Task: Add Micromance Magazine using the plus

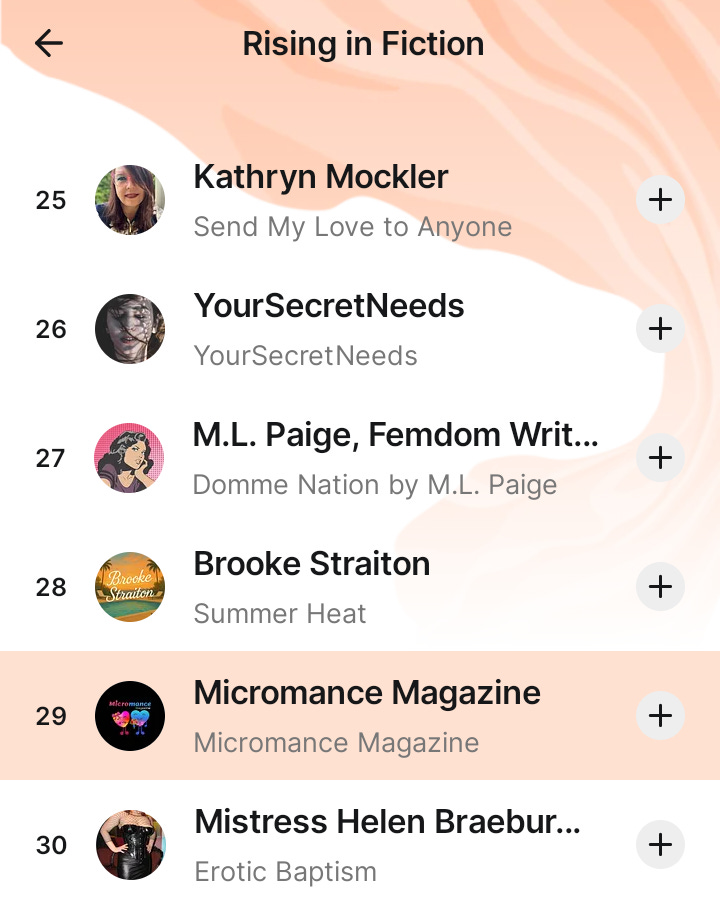Action: pos(660,716)
